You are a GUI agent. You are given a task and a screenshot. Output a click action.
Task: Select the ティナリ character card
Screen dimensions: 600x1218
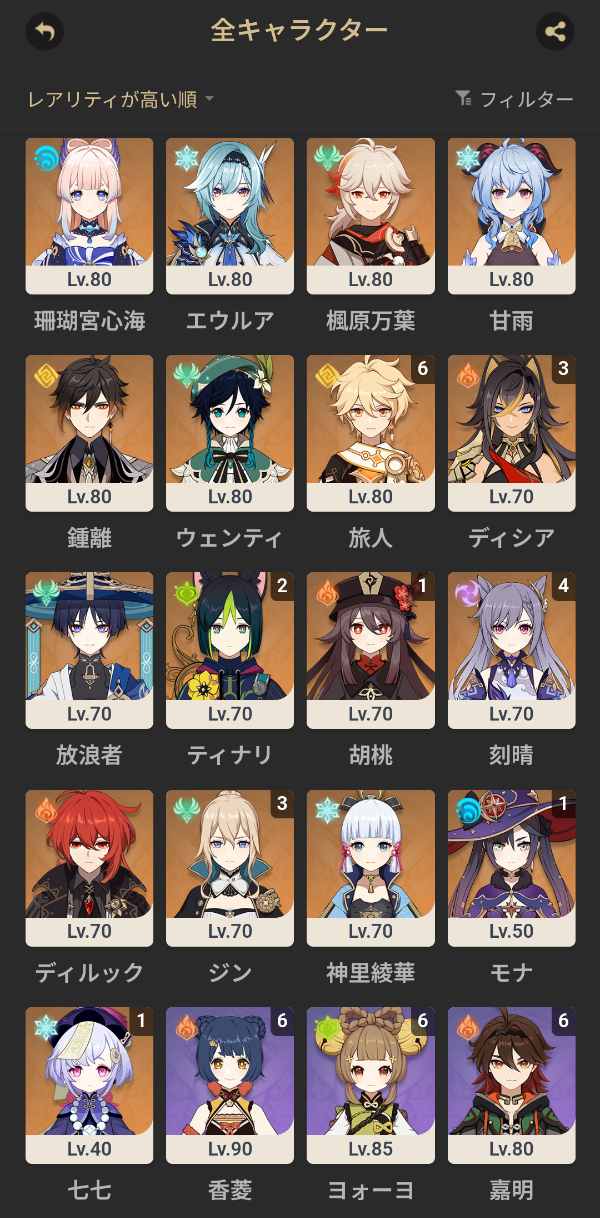[x=230, y=650]
